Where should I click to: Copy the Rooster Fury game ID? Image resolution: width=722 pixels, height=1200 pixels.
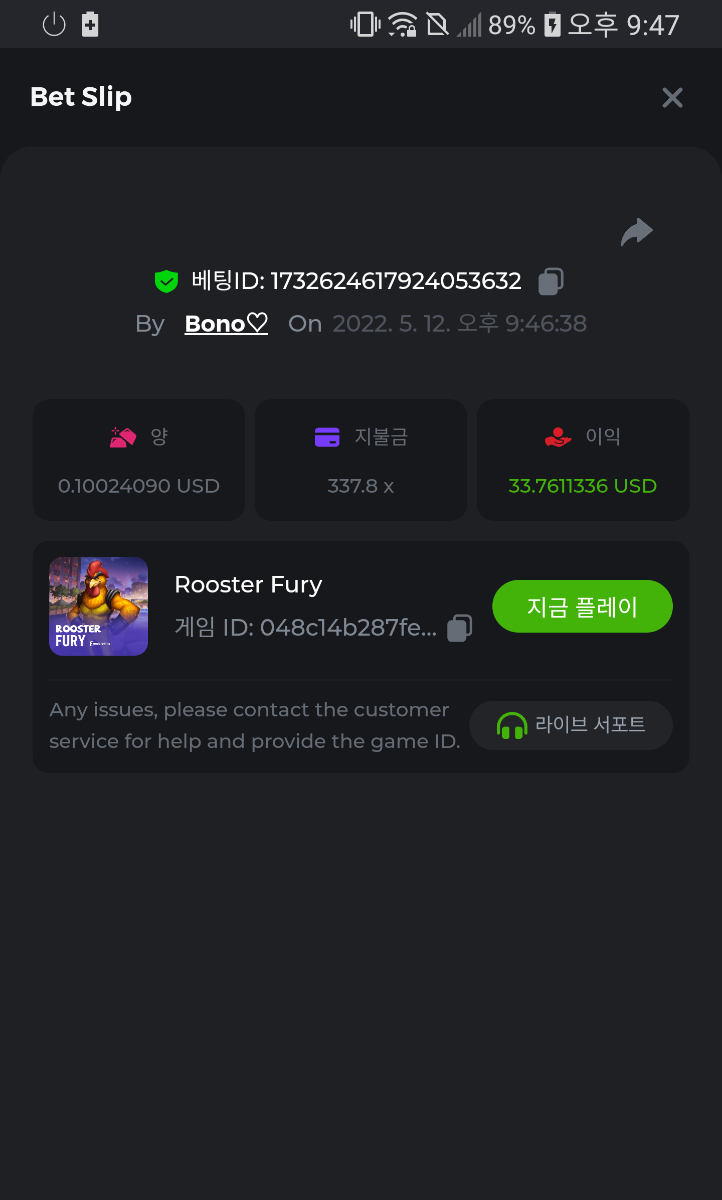click(x=459, y=628)
